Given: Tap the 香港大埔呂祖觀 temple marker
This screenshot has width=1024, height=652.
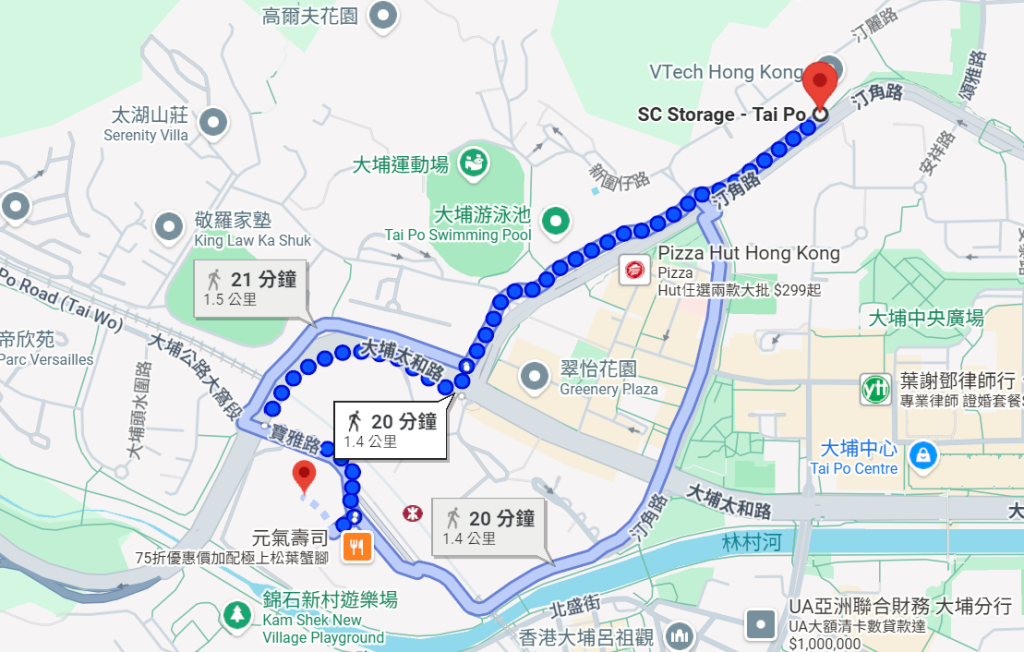Looking at the screenshot, I should point(681,635).
